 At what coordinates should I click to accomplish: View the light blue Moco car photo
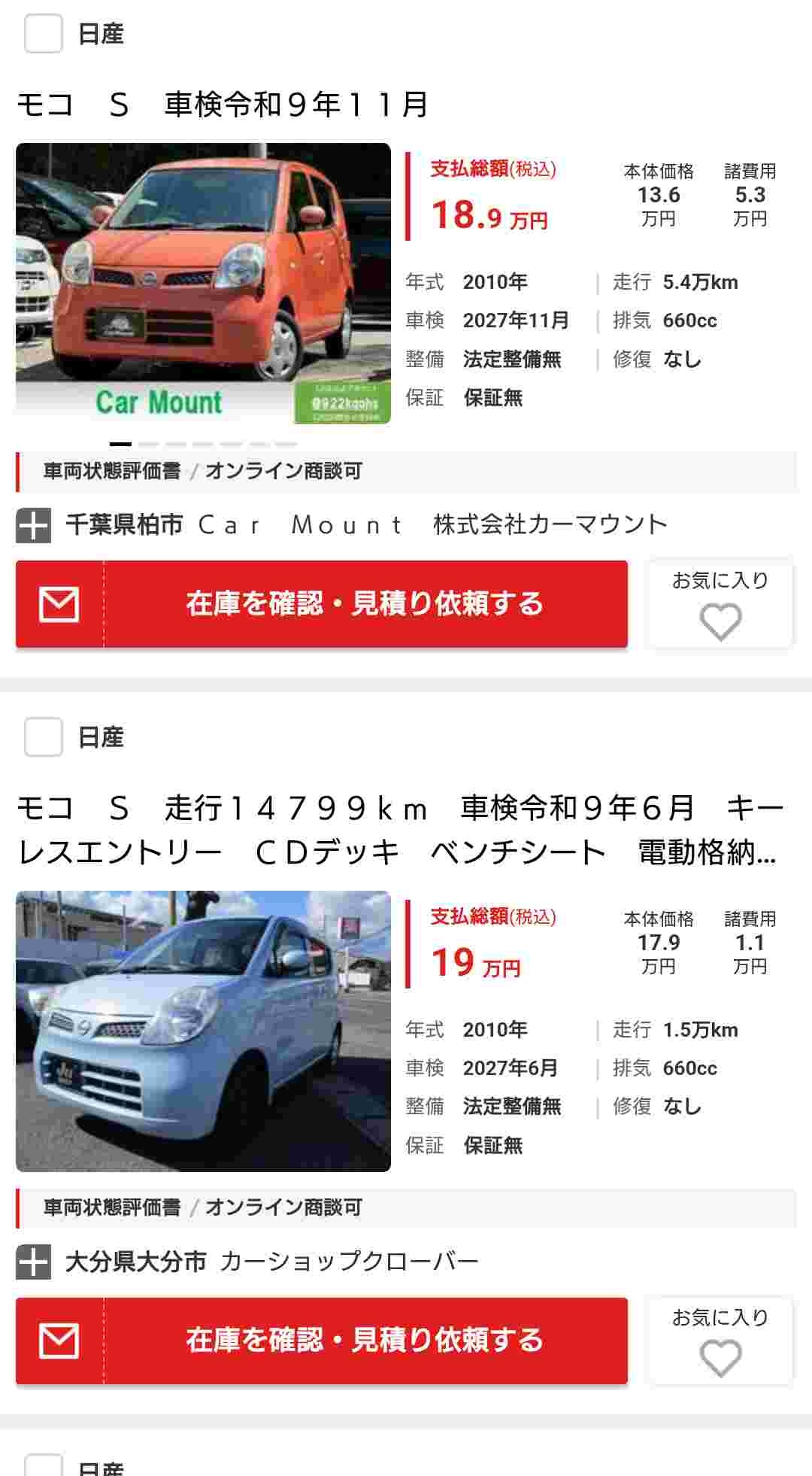(203, 1031)
